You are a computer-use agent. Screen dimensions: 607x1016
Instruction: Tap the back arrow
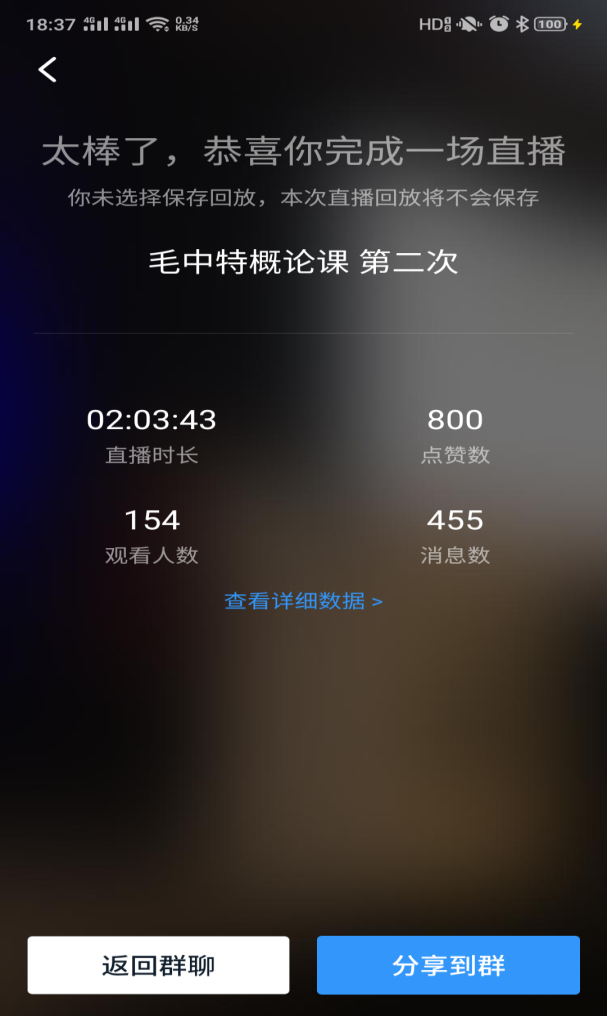(x=48, y=69)
